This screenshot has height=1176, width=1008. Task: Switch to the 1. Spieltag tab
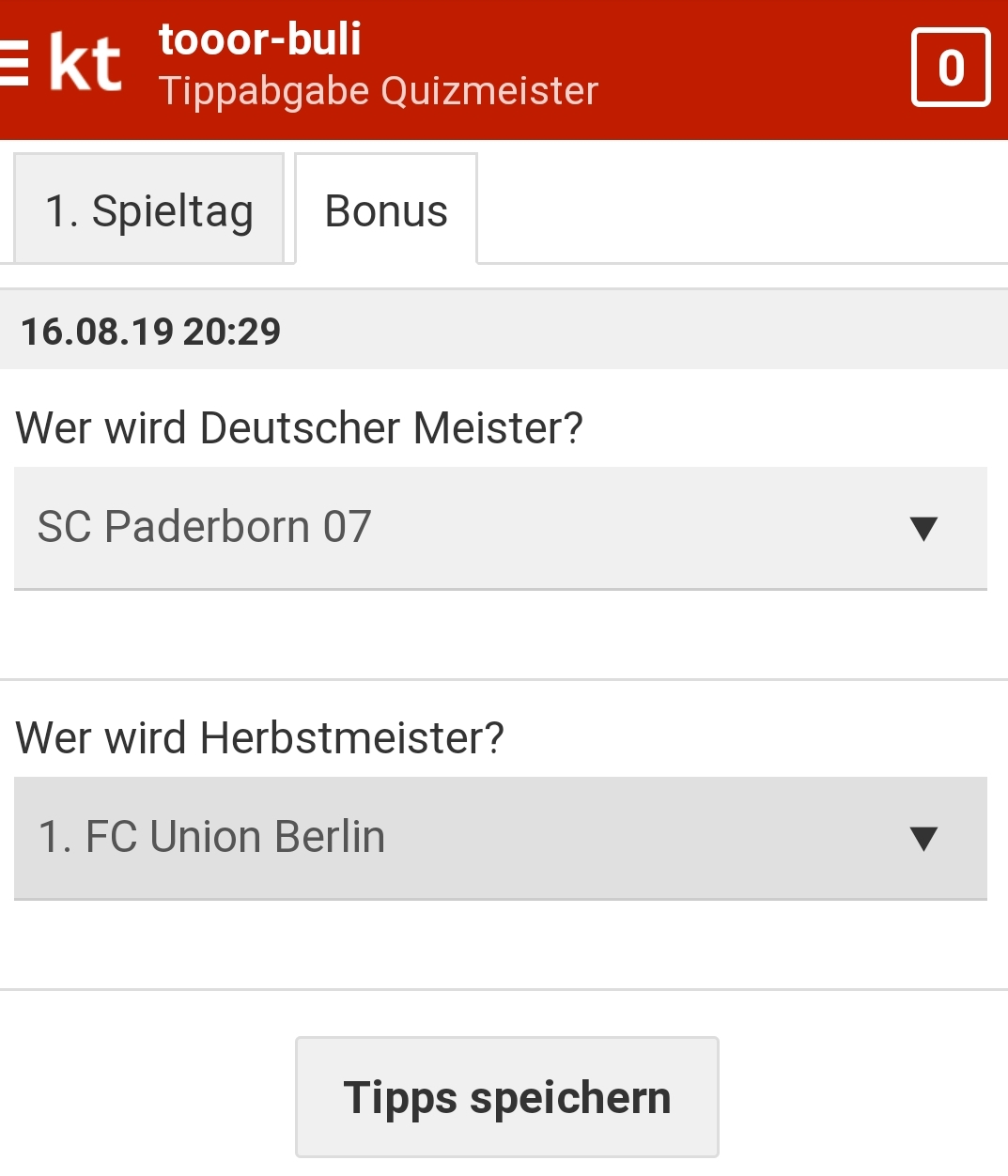148,210
